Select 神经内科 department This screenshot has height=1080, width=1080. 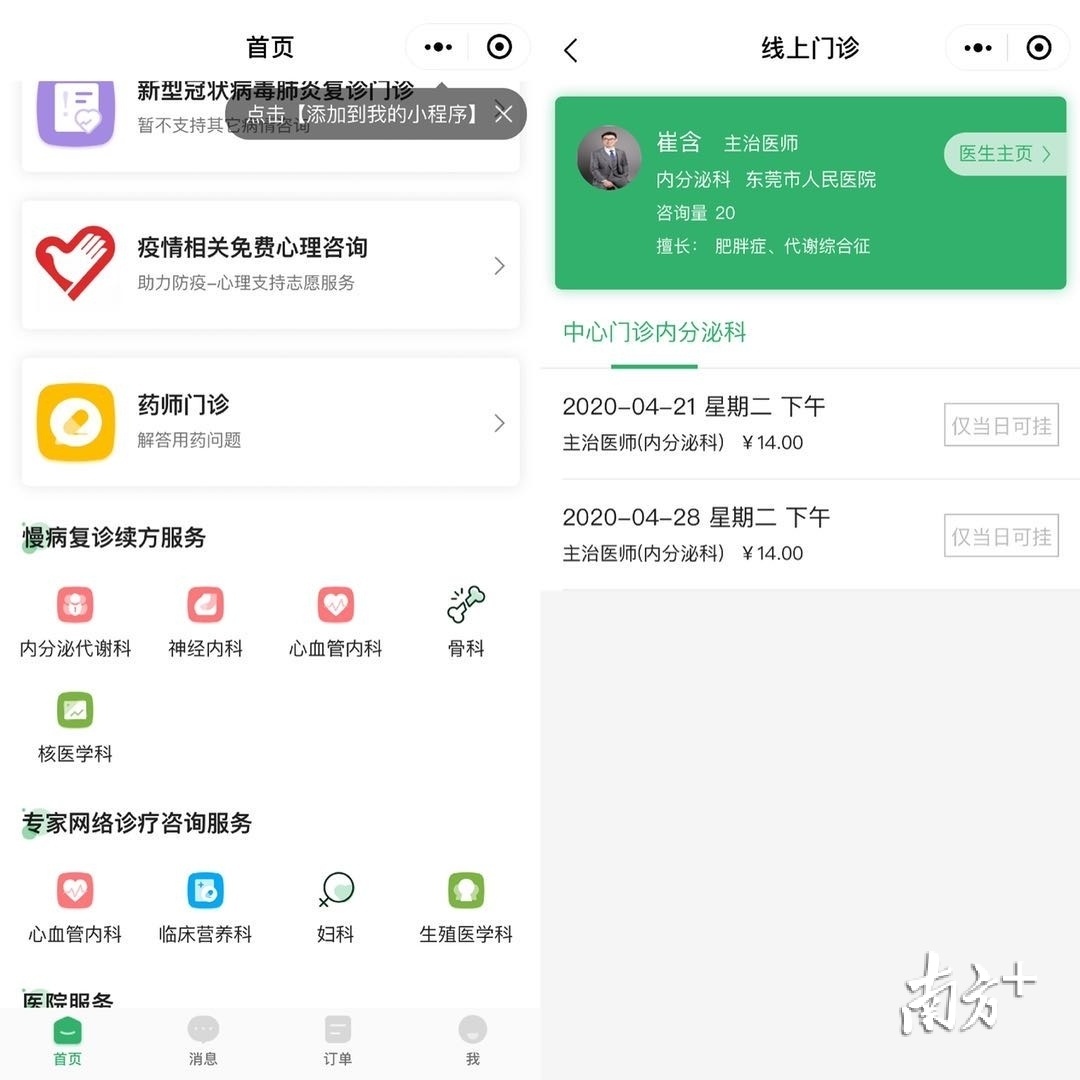point(205,621)
